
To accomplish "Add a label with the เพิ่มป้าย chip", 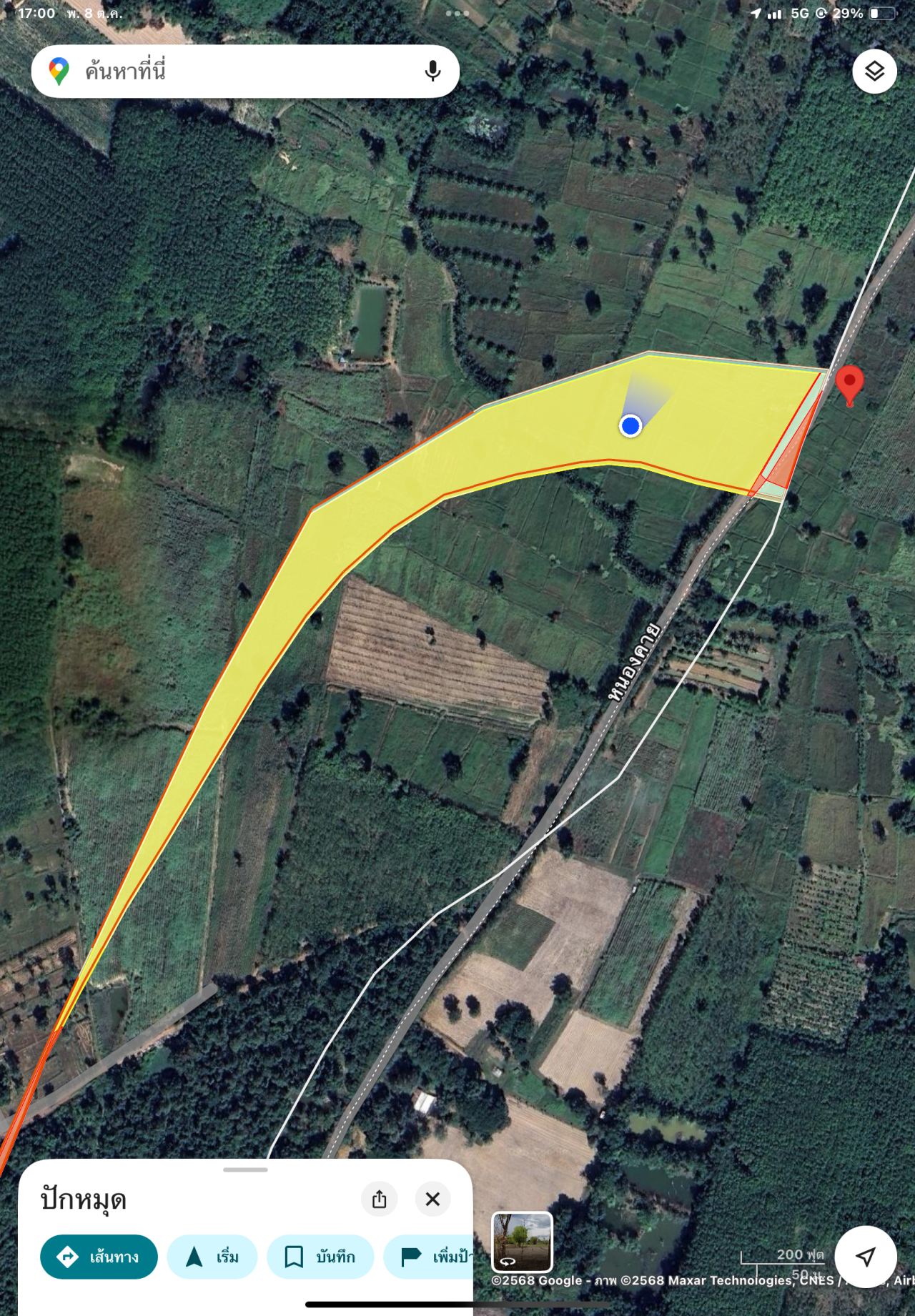I will point(429,1257).
